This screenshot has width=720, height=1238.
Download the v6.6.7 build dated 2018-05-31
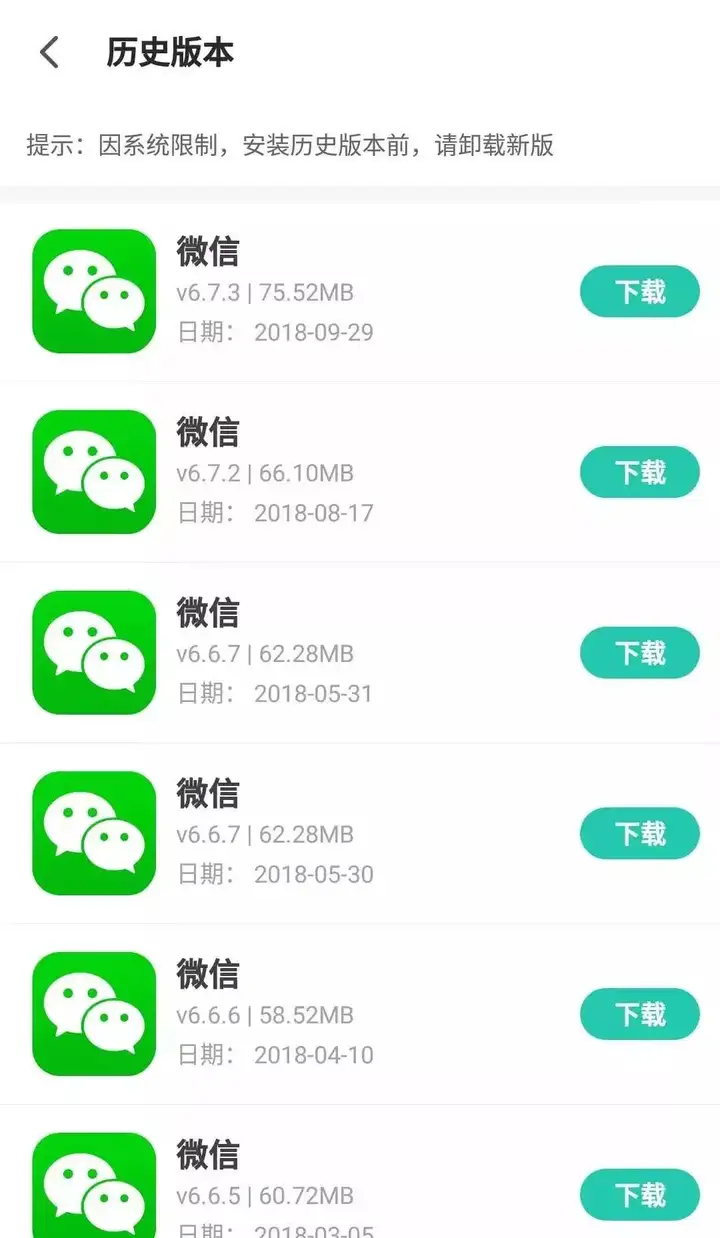pos(639,653)
